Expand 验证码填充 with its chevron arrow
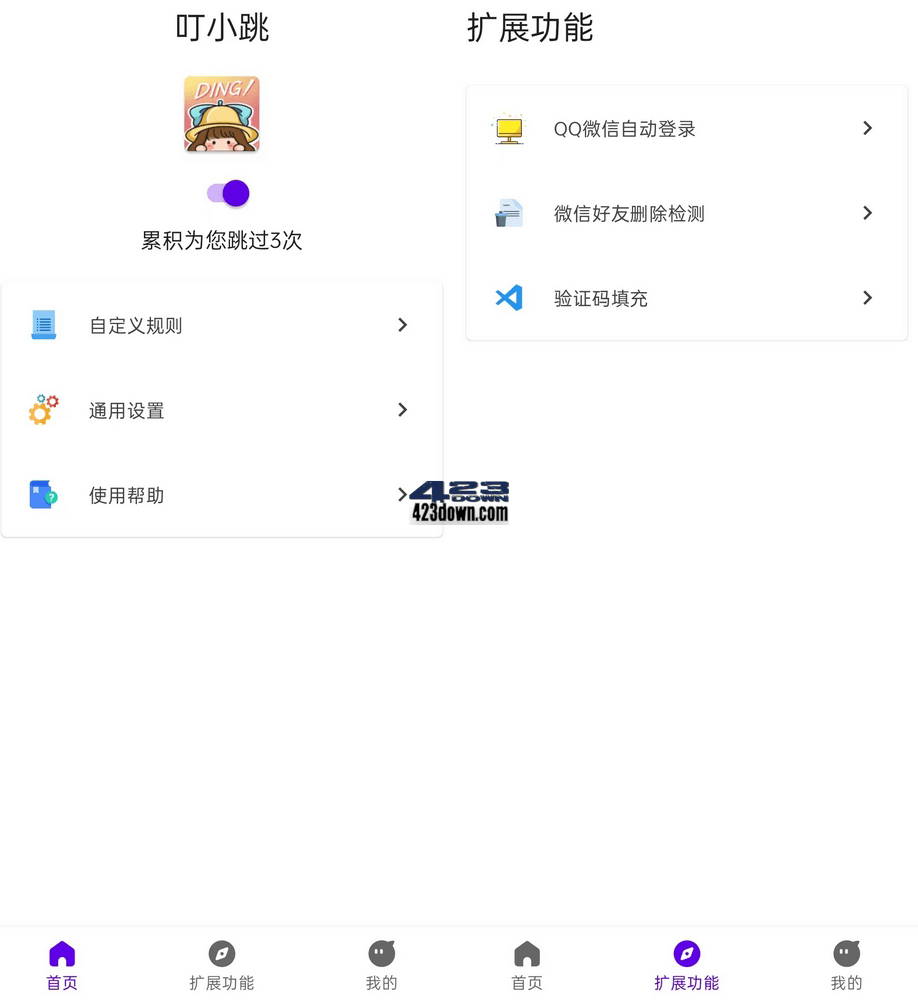Image resolution: width=918 pixels, height=1000 pixels. point(868,298)
